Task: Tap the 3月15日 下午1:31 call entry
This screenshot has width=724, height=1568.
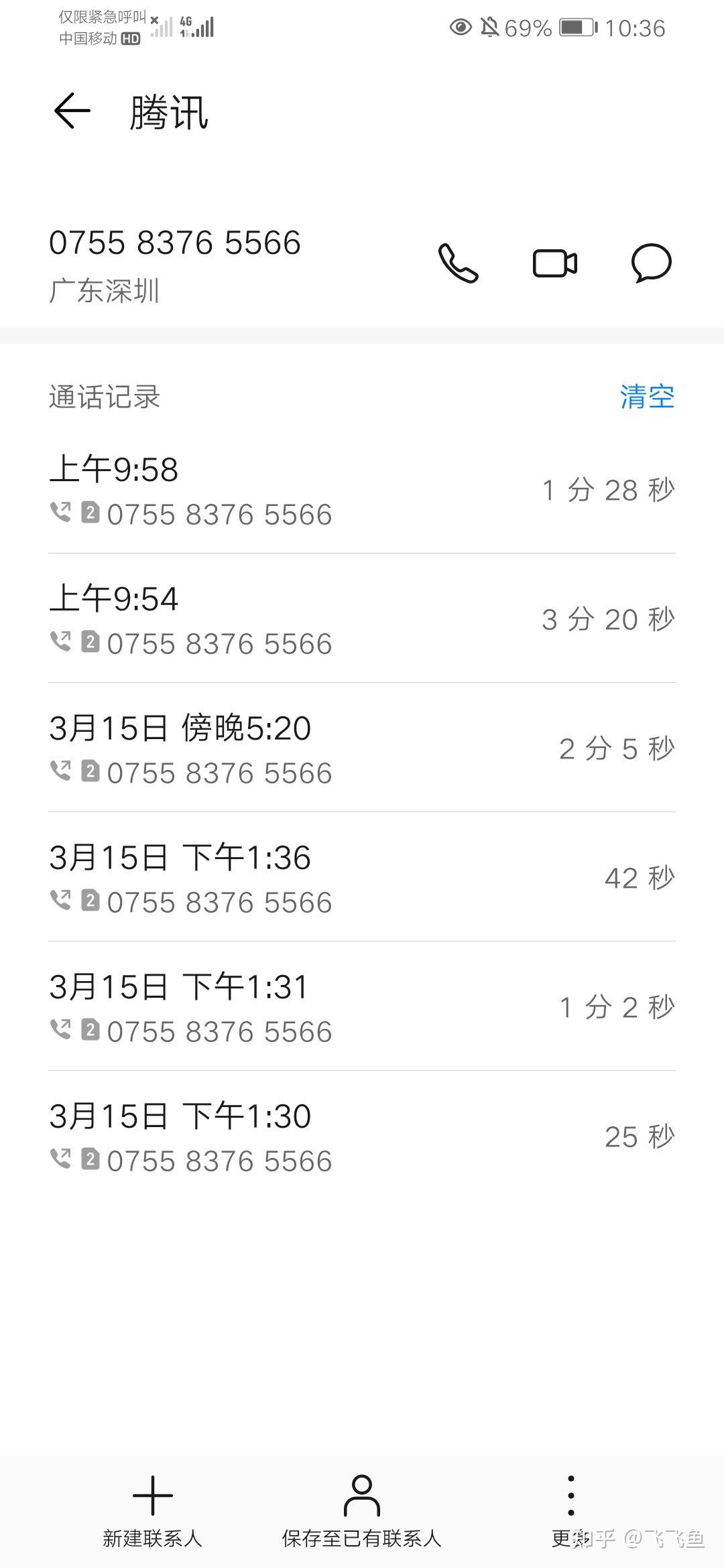Action: [x=362, y=1007]
